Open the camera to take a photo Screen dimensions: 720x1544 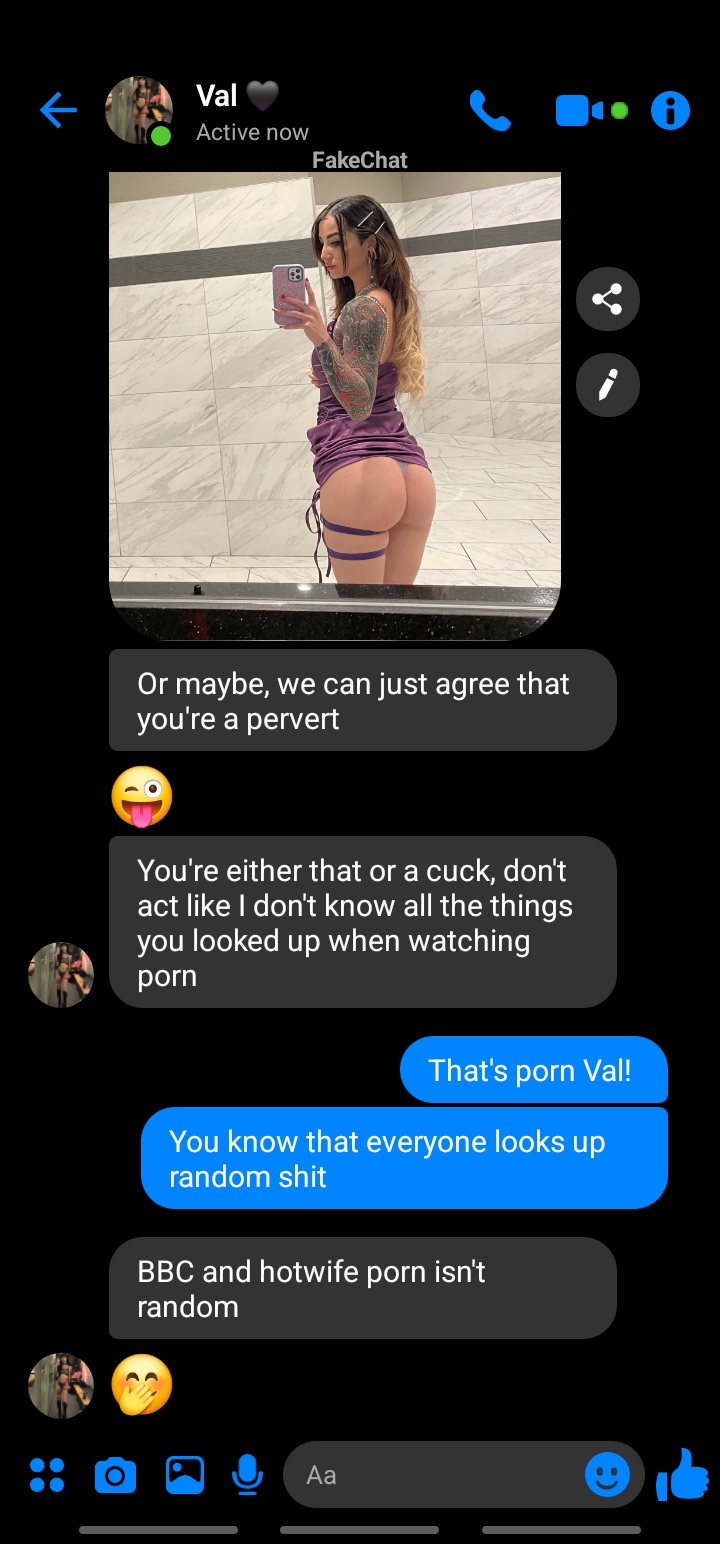tap(115, 1475)
